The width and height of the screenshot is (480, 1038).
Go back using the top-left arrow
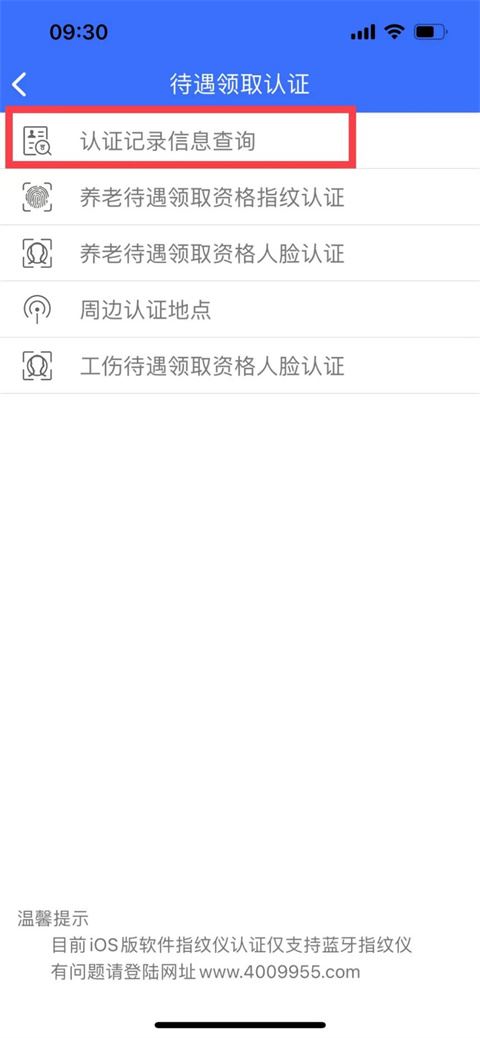[19, 85]
